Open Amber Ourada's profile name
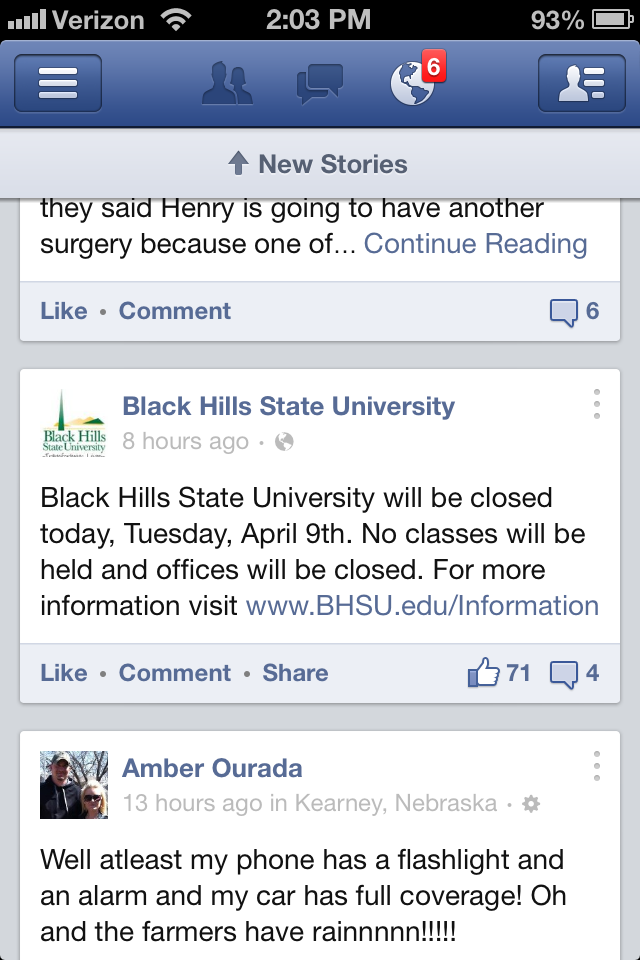This screenshot has width=640, height=960. (212, 768)
